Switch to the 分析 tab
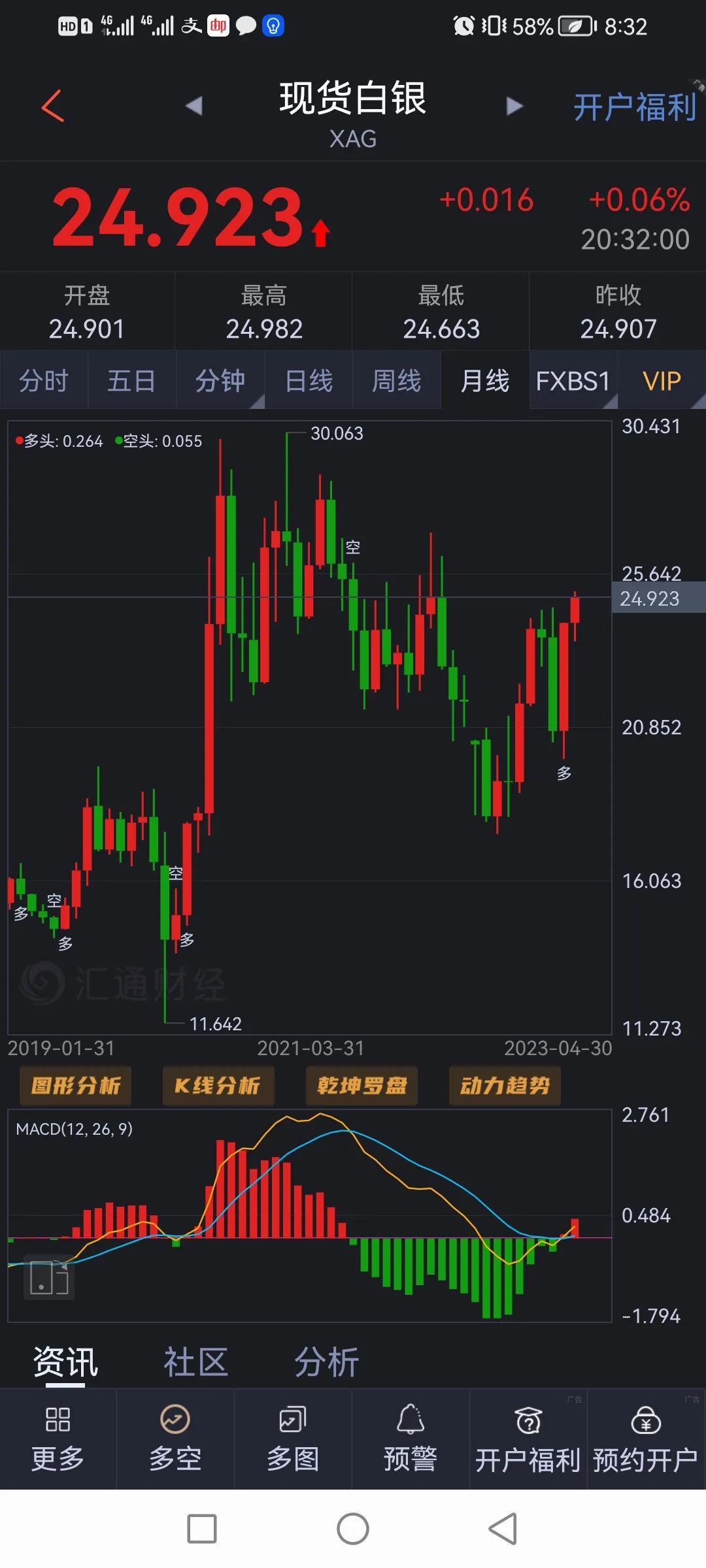The height and width of the screenshot is (1568, 706). tap(326, 1363)
